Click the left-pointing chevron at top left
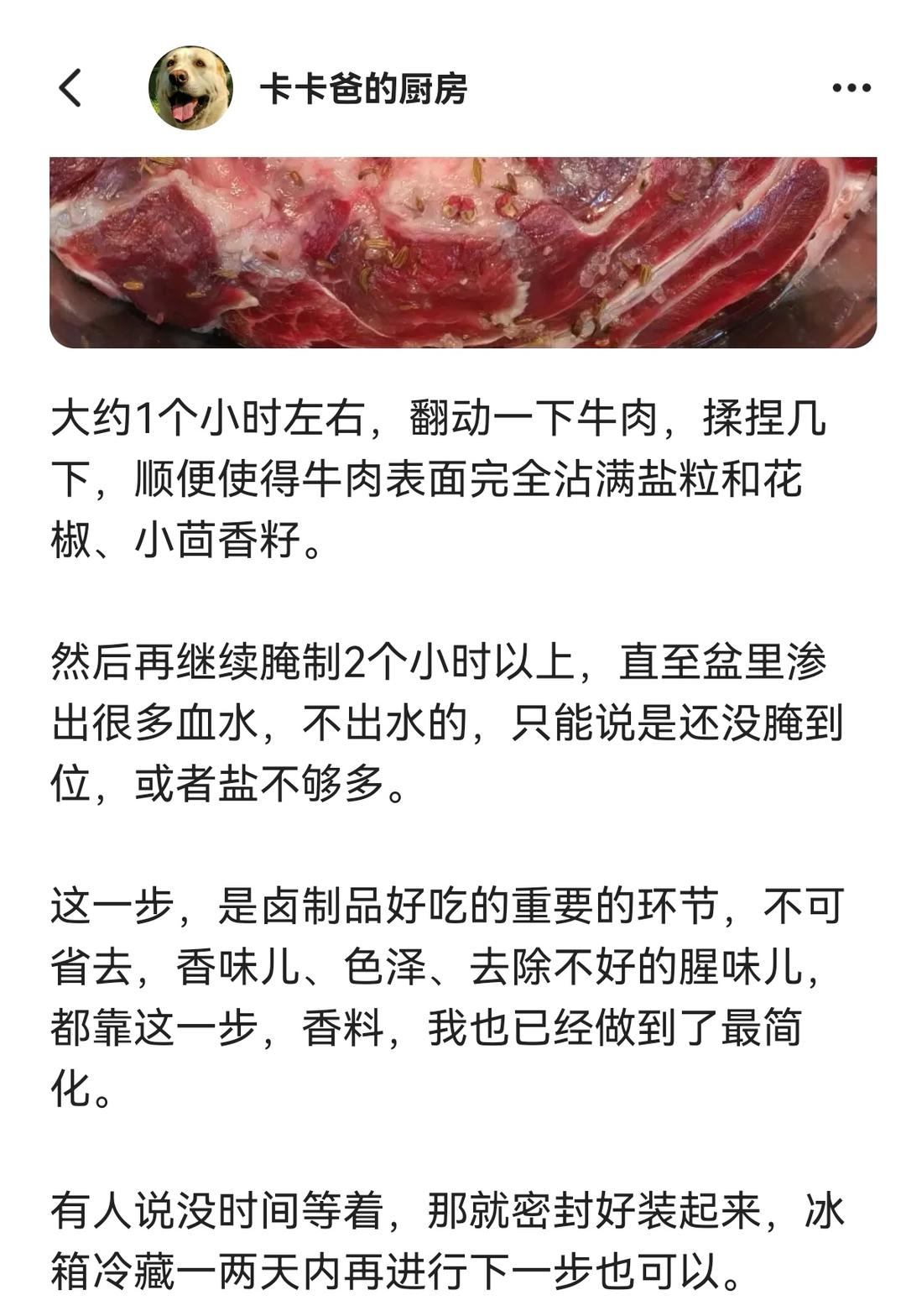The image size is (906, 1316). pos(71,86)
